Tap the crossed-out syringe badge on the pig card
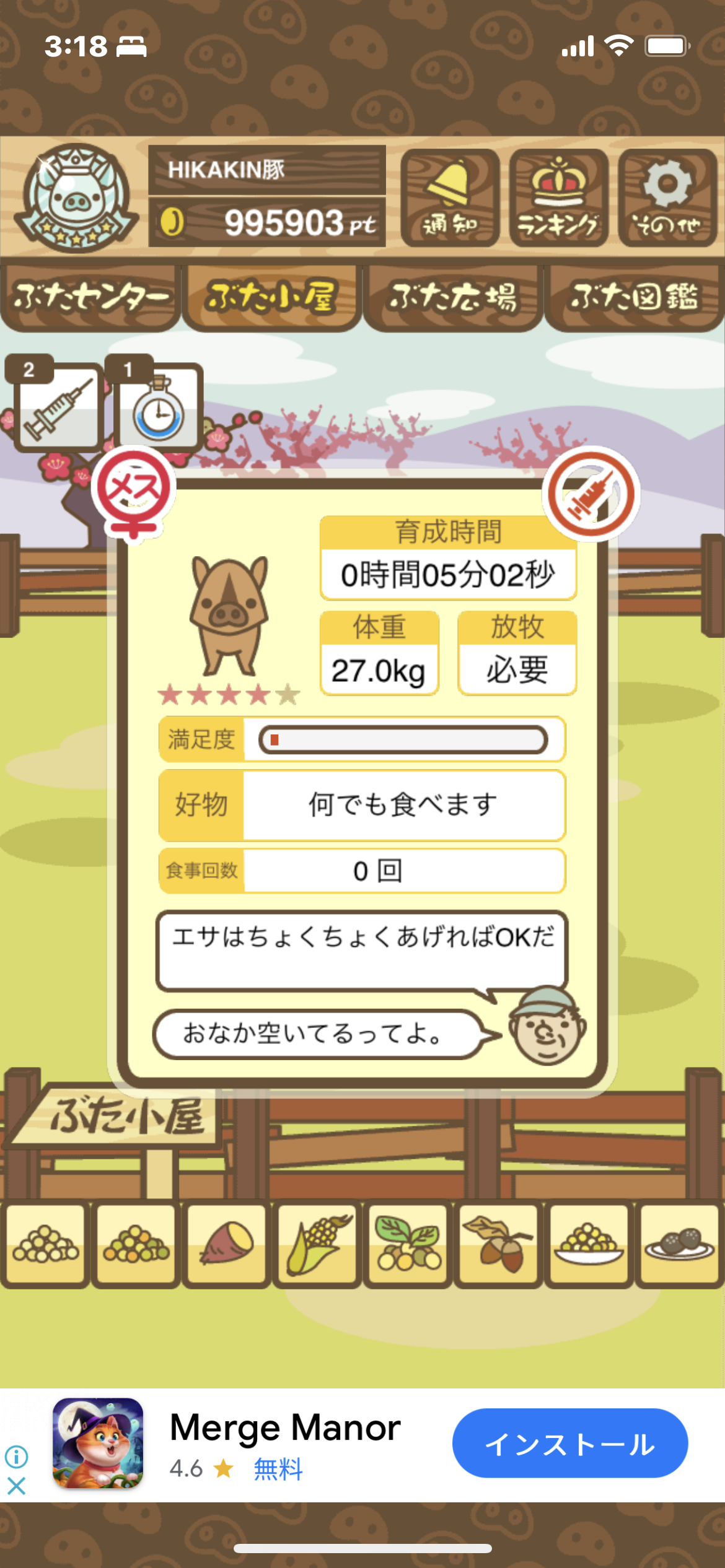 pos(591,494)
